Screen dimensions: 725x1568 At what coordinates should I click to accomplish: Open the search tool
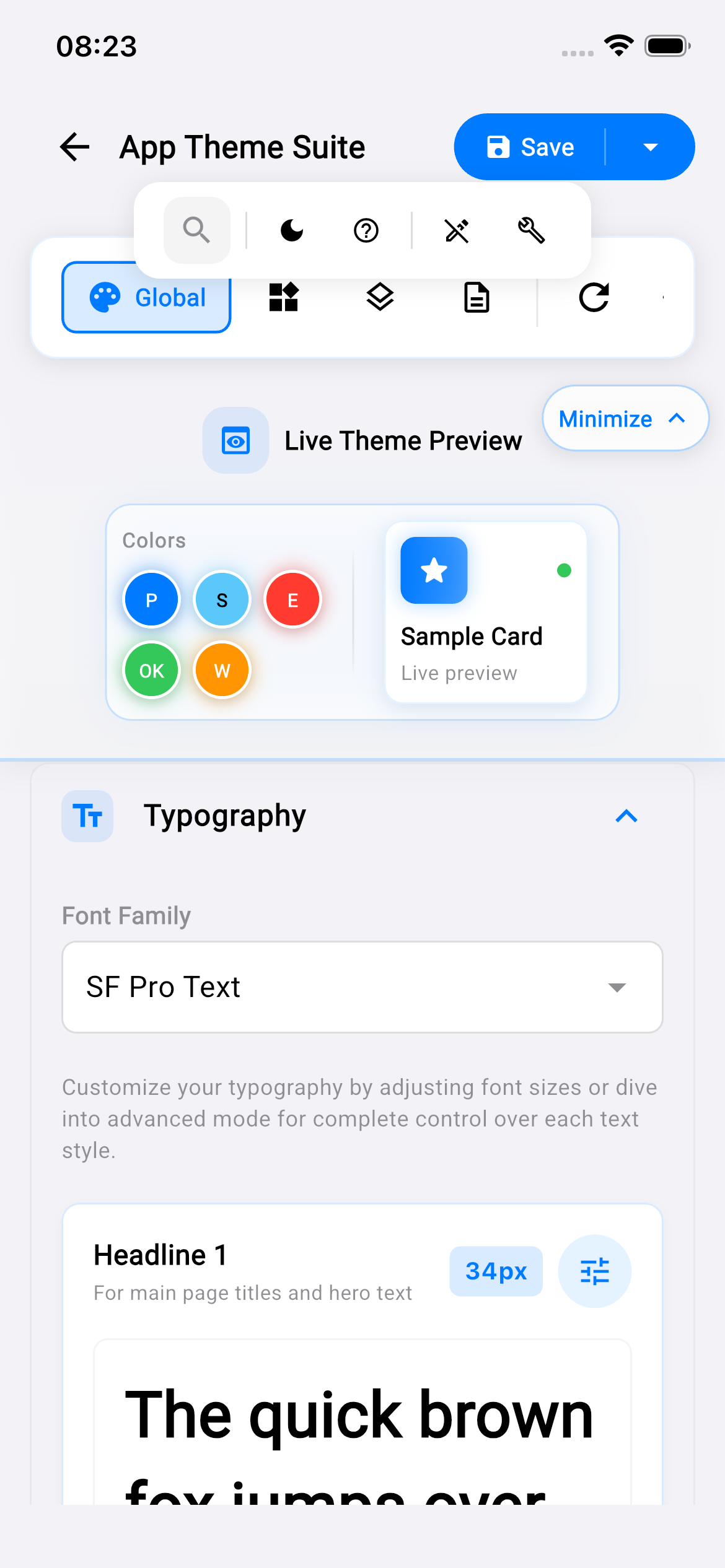tap(196, 230)
